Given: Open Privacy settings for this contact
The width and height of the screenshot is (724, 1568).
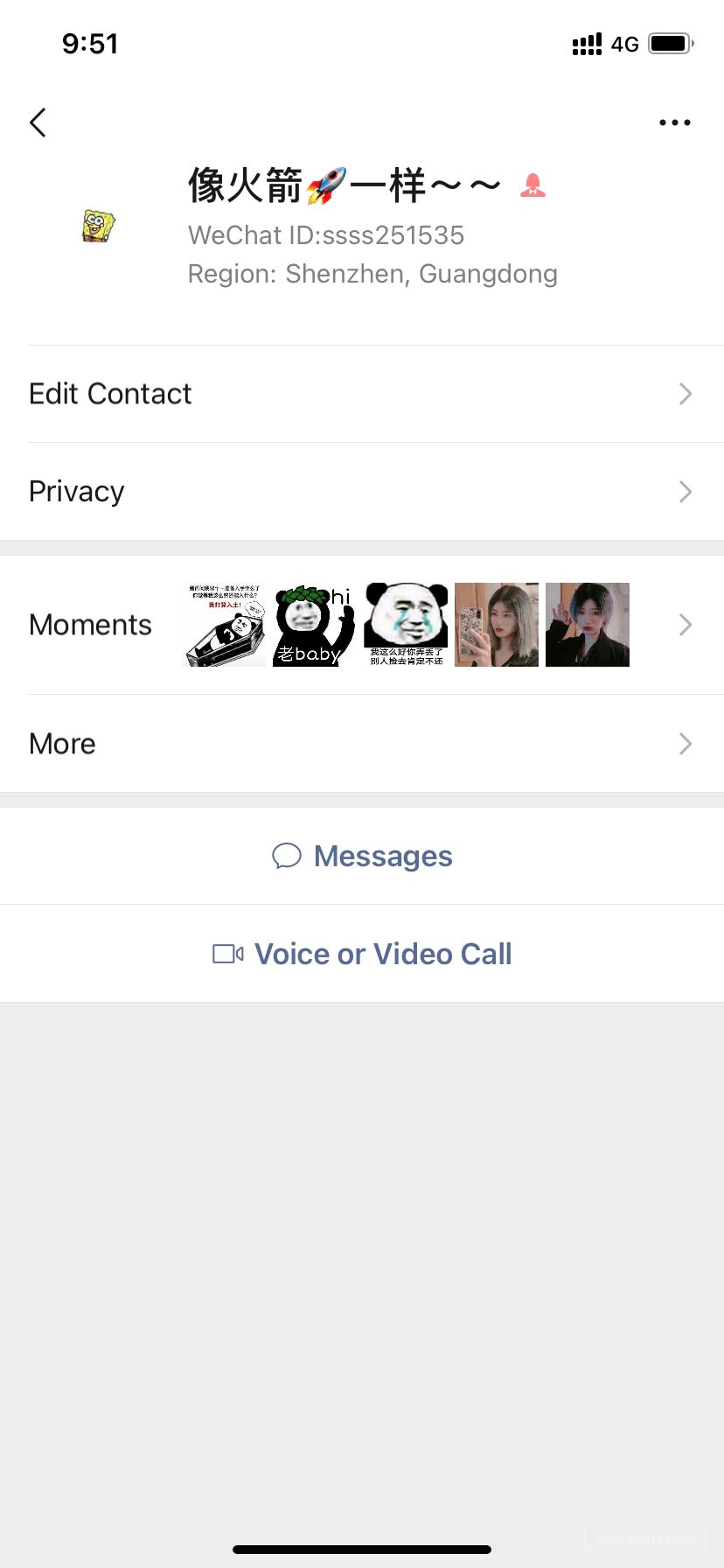Looking at the screenshot, I should (362, 492).
